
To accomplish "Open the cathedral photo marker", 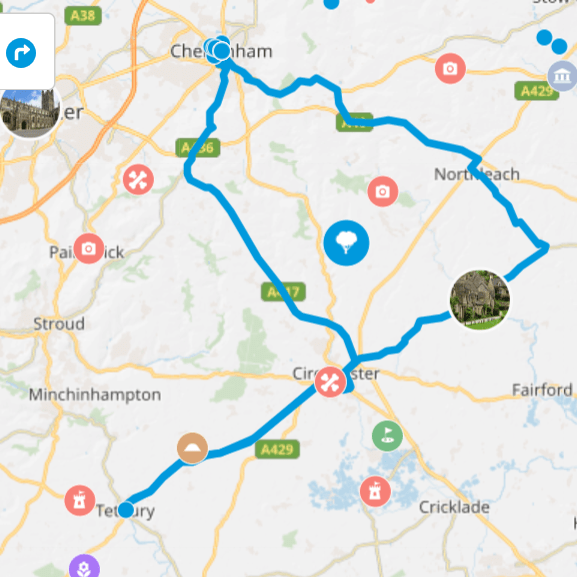I will point(30,112).
